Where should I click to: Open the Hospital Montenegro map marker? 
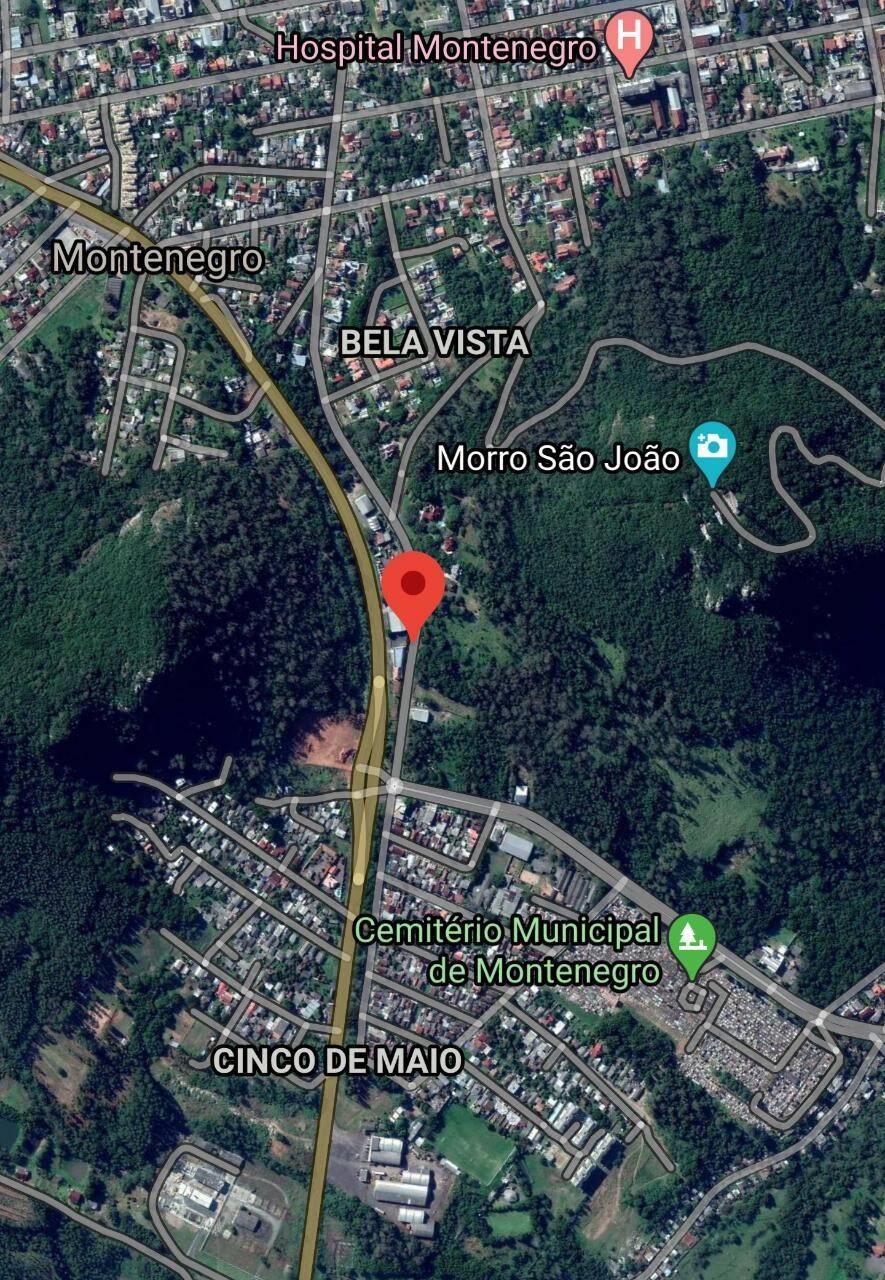click(630, 38)
